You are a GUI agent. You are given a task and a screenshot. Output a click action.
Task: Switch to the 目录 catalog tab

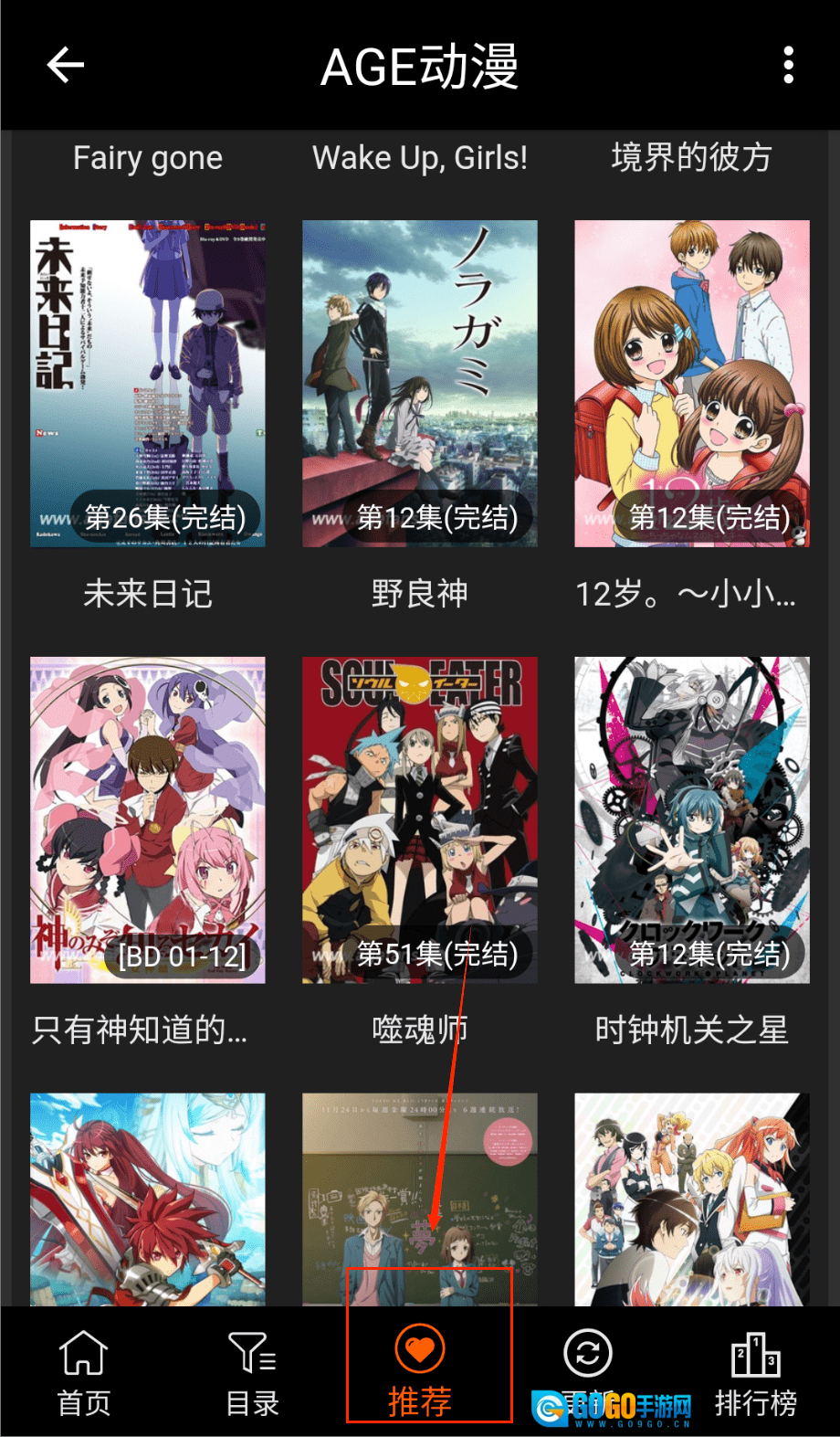[x=252, y=1372]
